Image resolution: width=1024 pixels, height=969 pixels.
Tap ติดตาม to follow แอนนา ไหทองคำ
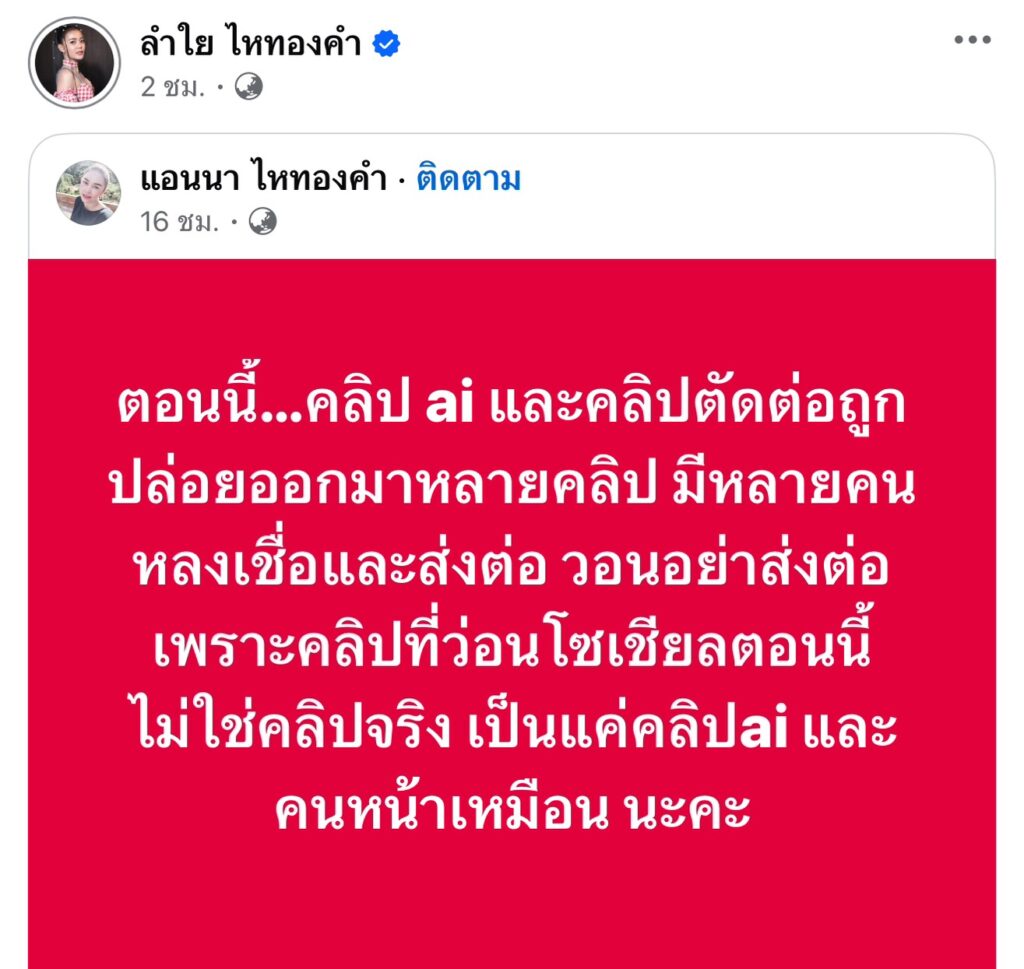[x=465, y=180]
